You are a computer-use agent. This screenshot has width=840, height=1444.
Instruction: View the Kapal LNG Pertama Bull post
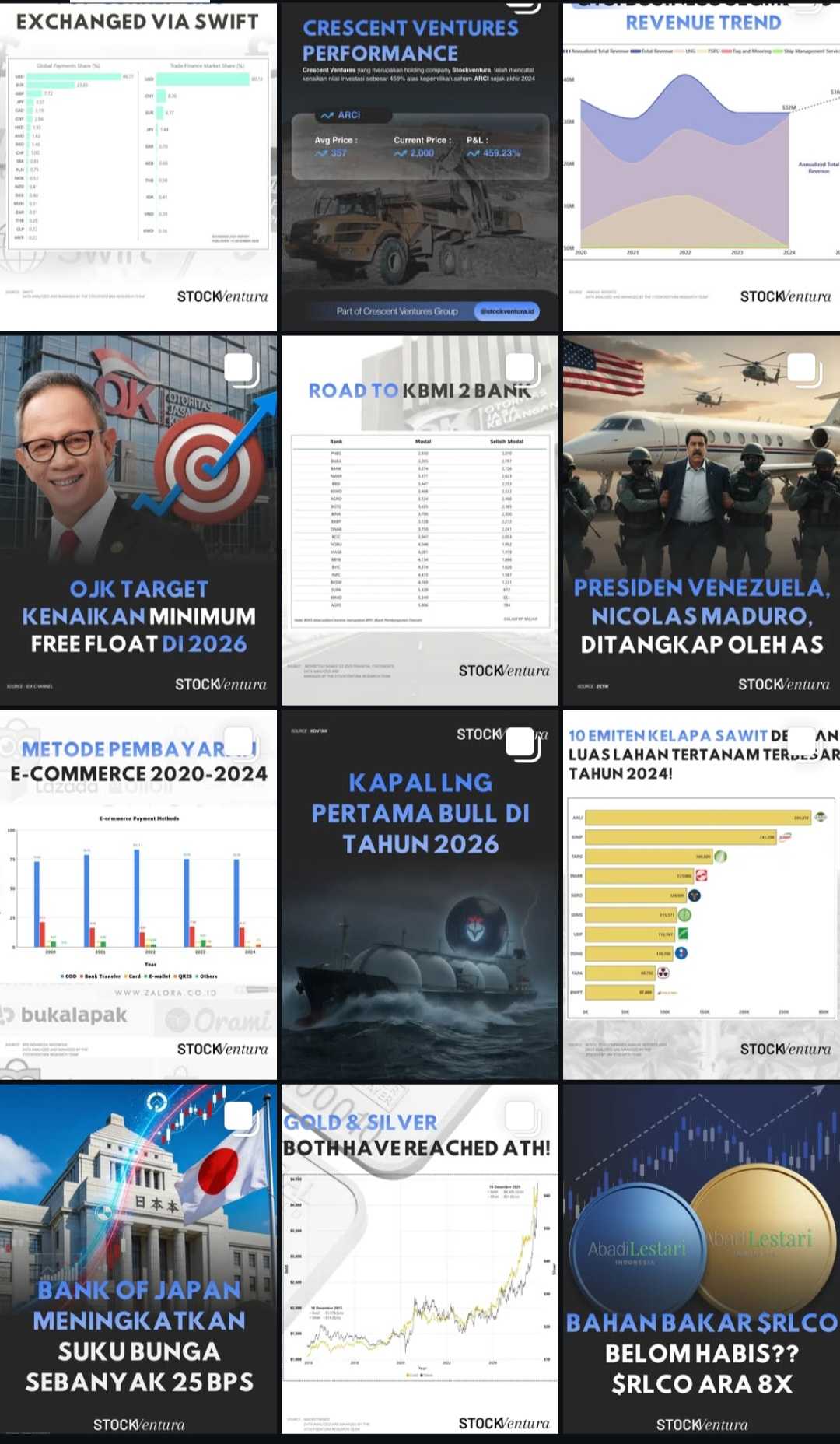[420, 895]
